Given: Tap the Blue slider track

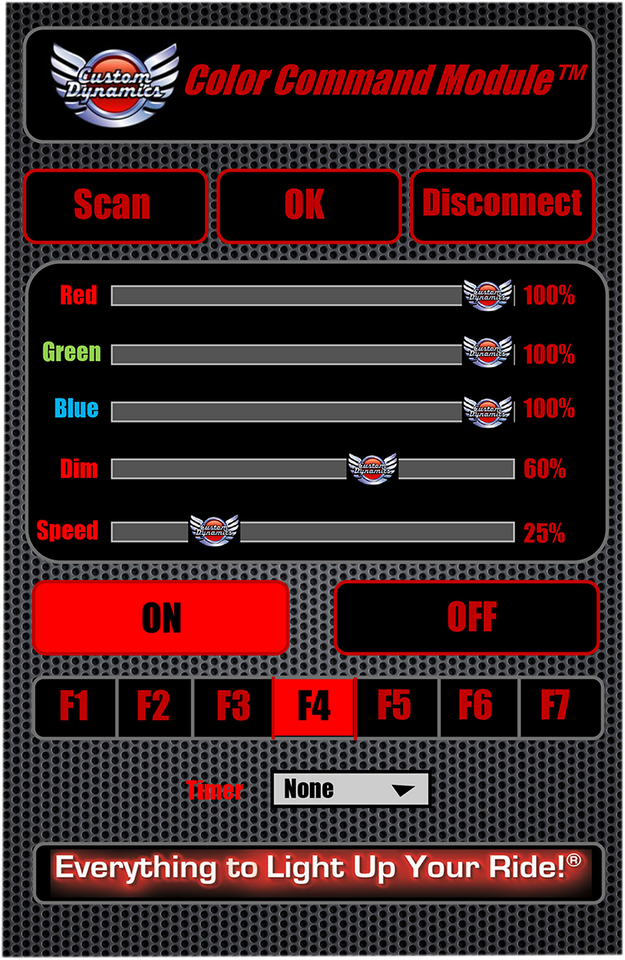Looking at the screenshot, I should tap(290, 411).
